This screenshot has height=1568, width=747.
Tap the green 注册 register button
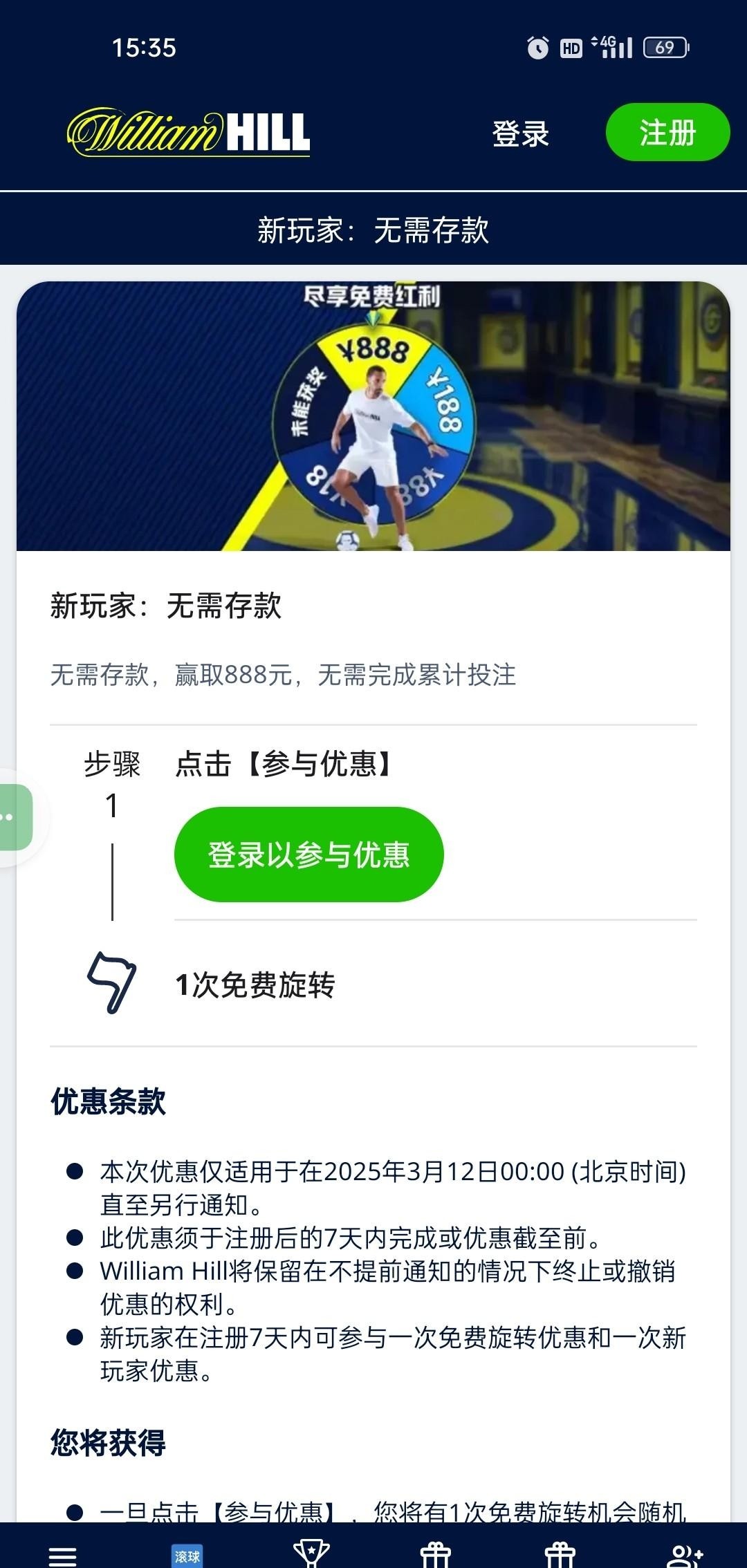(x=667, y=132)
